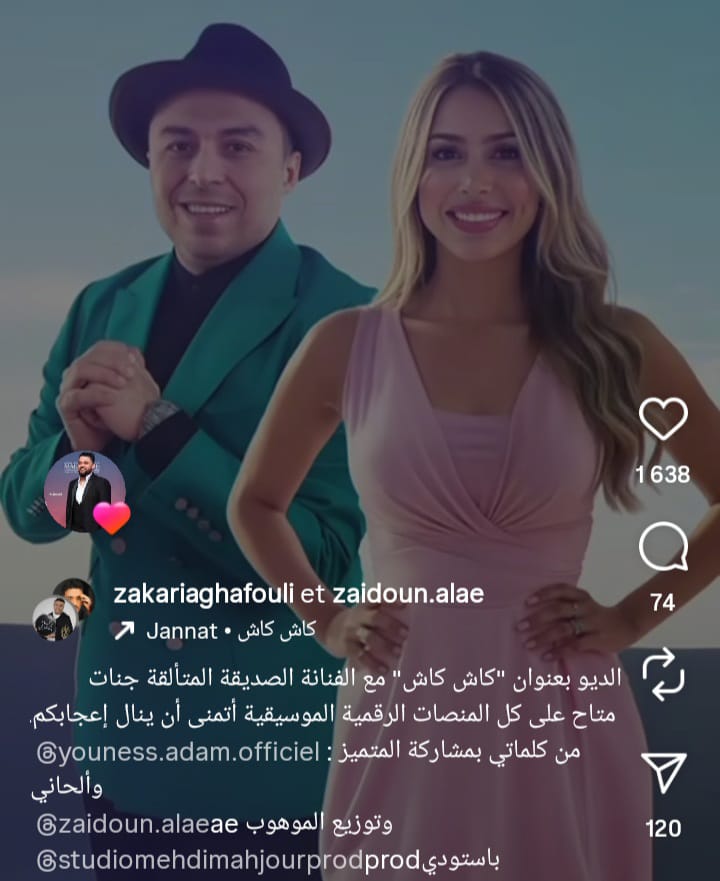
Task: Repost this reel
Action: coord(663,676)
